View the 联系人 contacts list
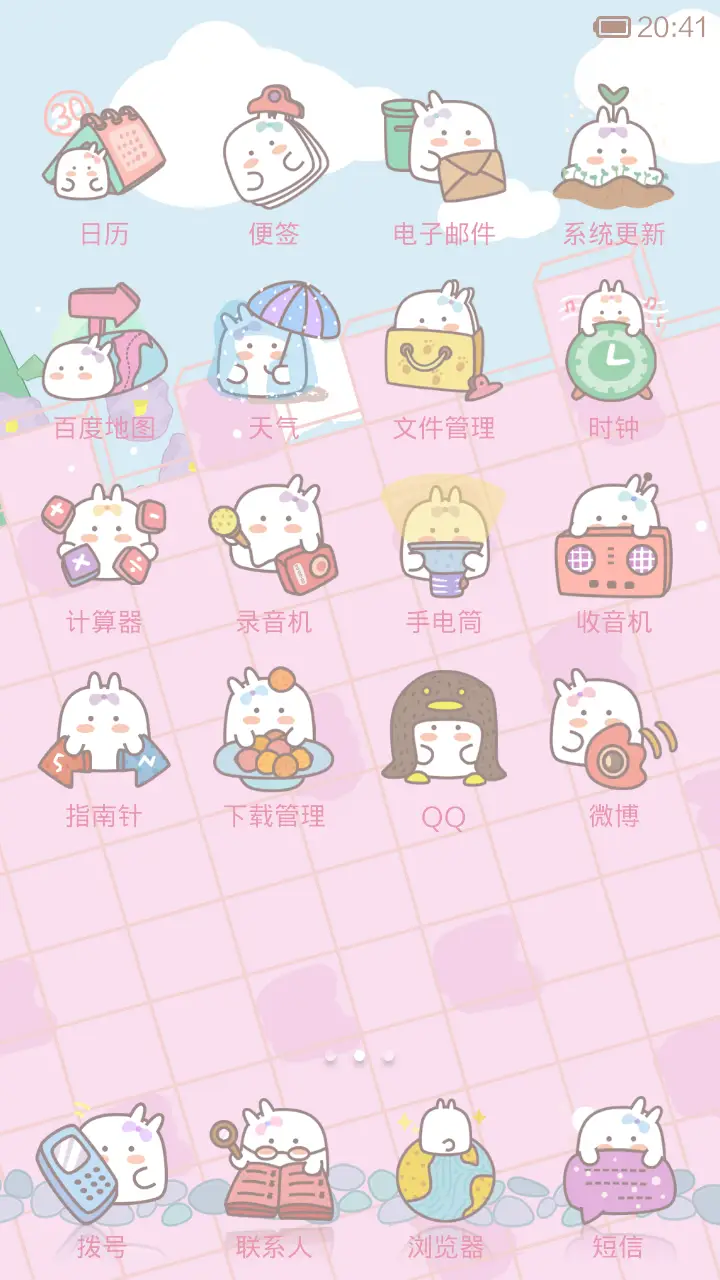Viewport: 720px width, 1280px height. click(273, 1150)
